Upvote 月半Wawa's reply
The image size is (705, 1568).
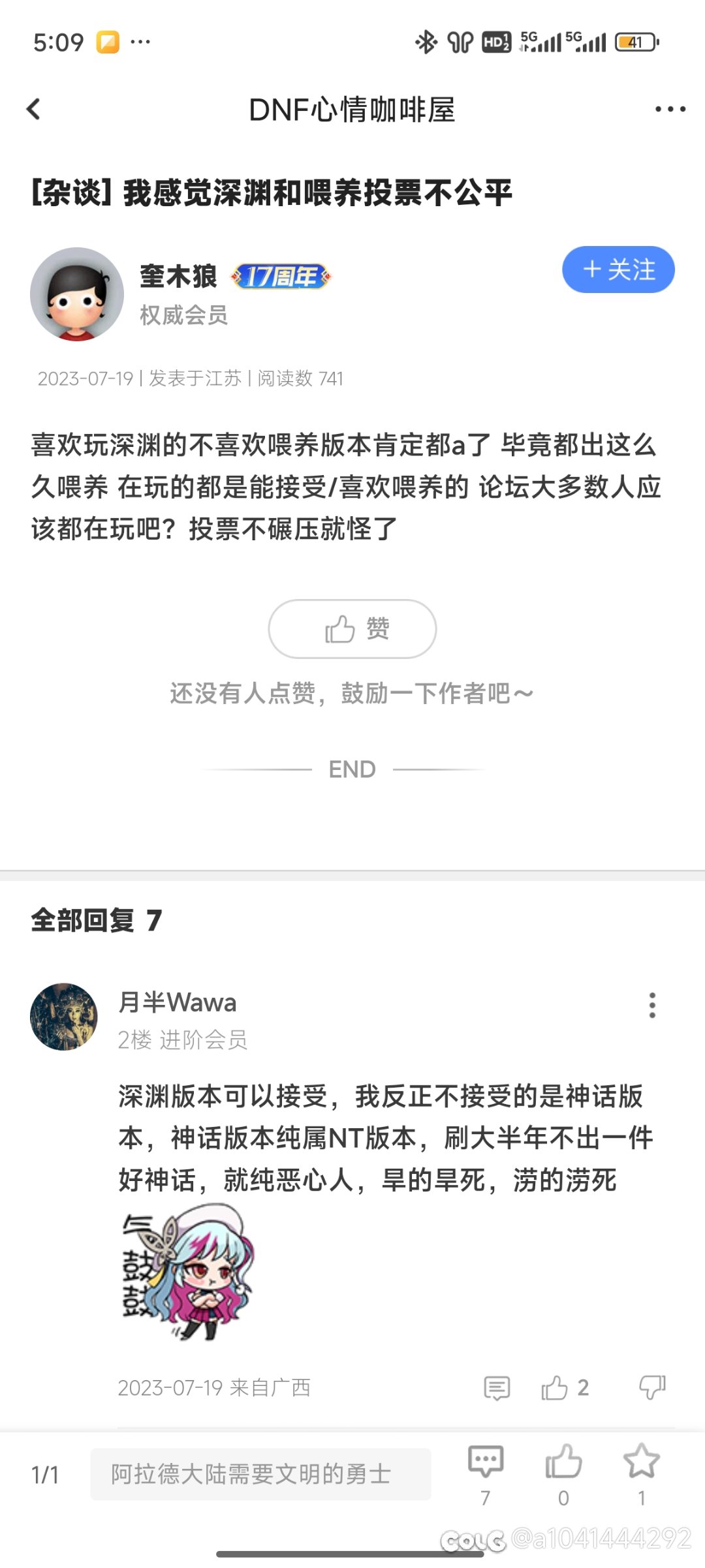tap(565, 1387)
